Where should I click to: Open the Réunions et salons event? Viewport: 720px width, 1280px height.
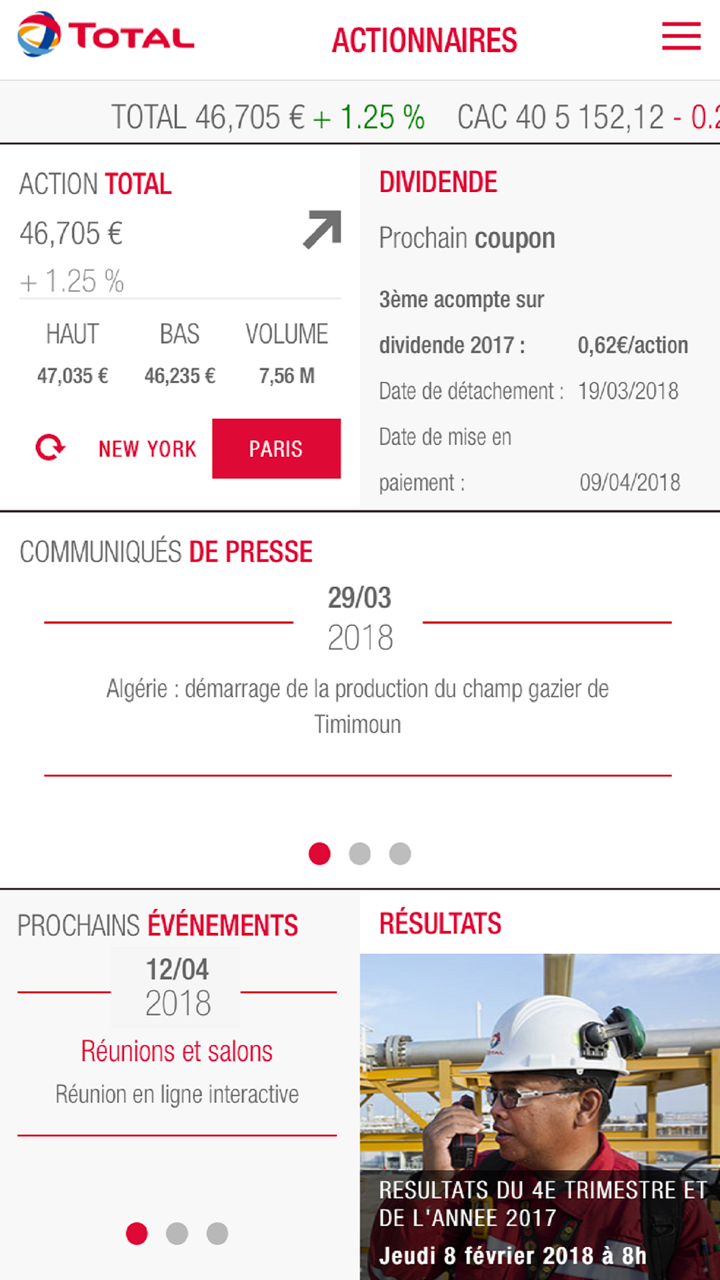176,1051
